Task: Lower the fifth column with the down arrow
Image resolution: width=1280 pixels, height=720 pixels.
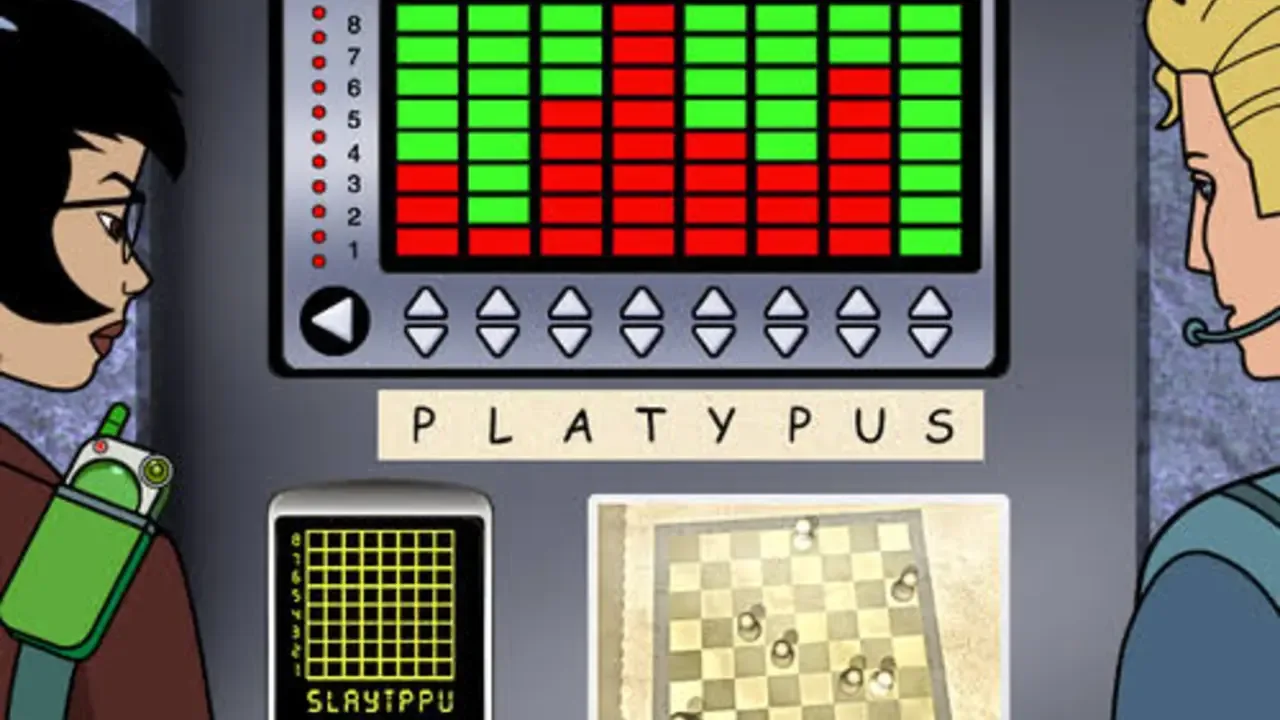Action: [714, 340]
